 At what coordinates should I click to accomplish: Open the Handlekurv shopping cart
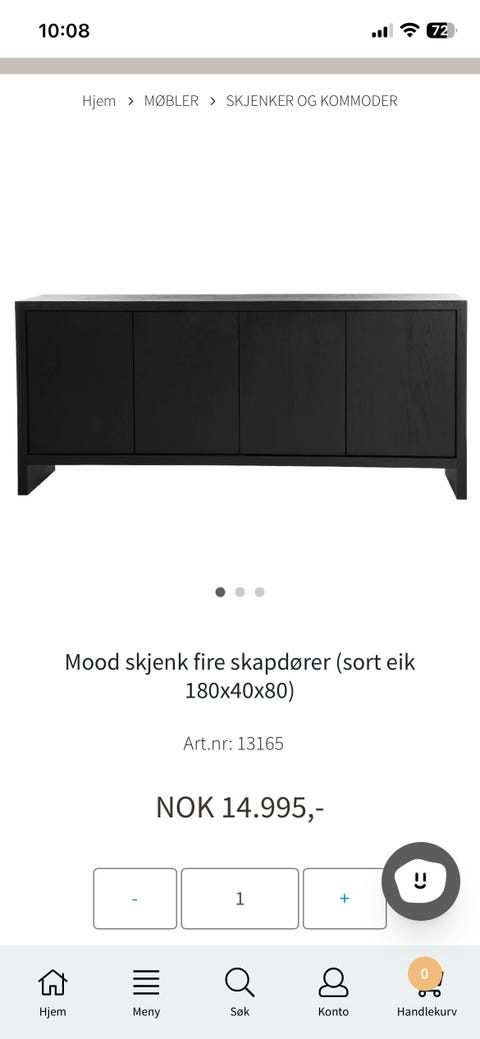427,989
